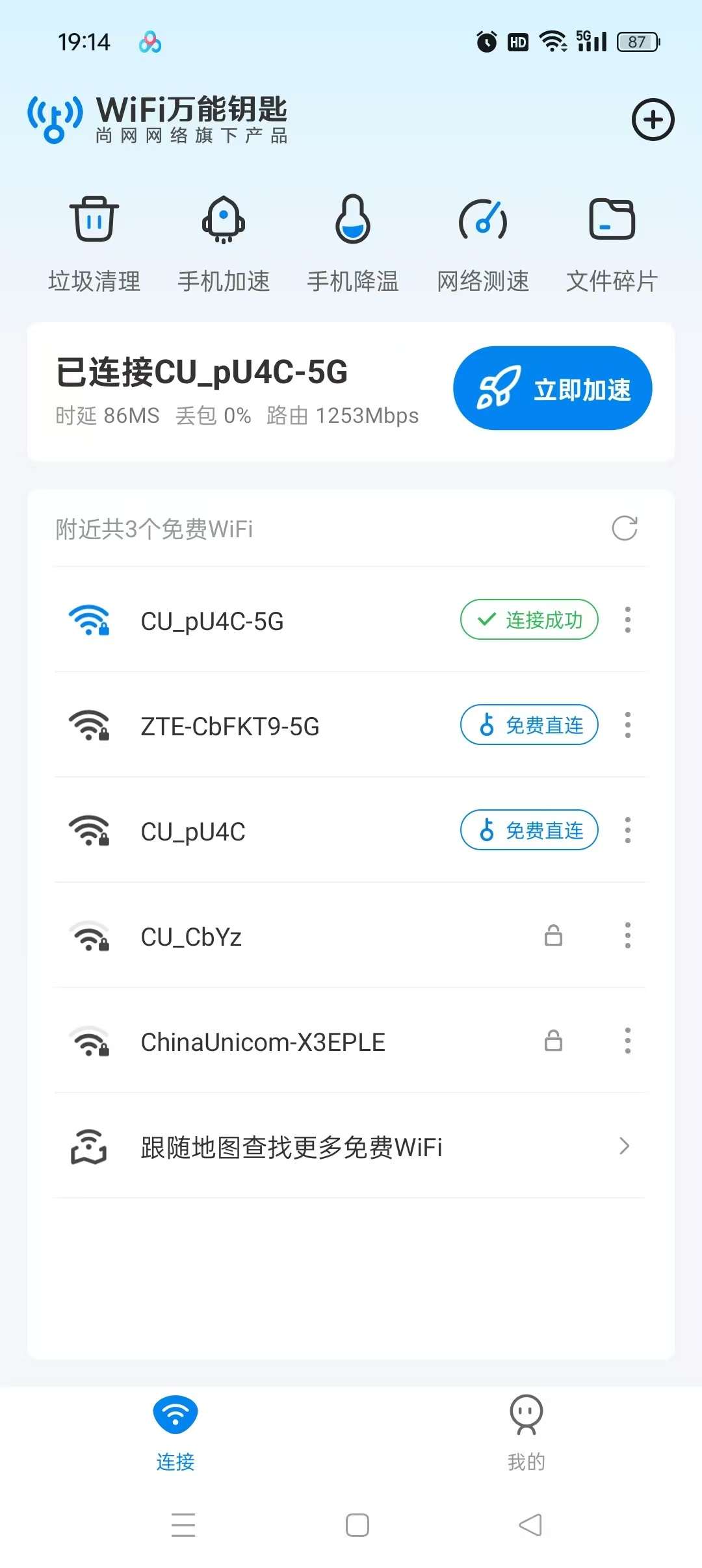
Task: Expand the map search via the right chevron
Action: (625, 1145)
